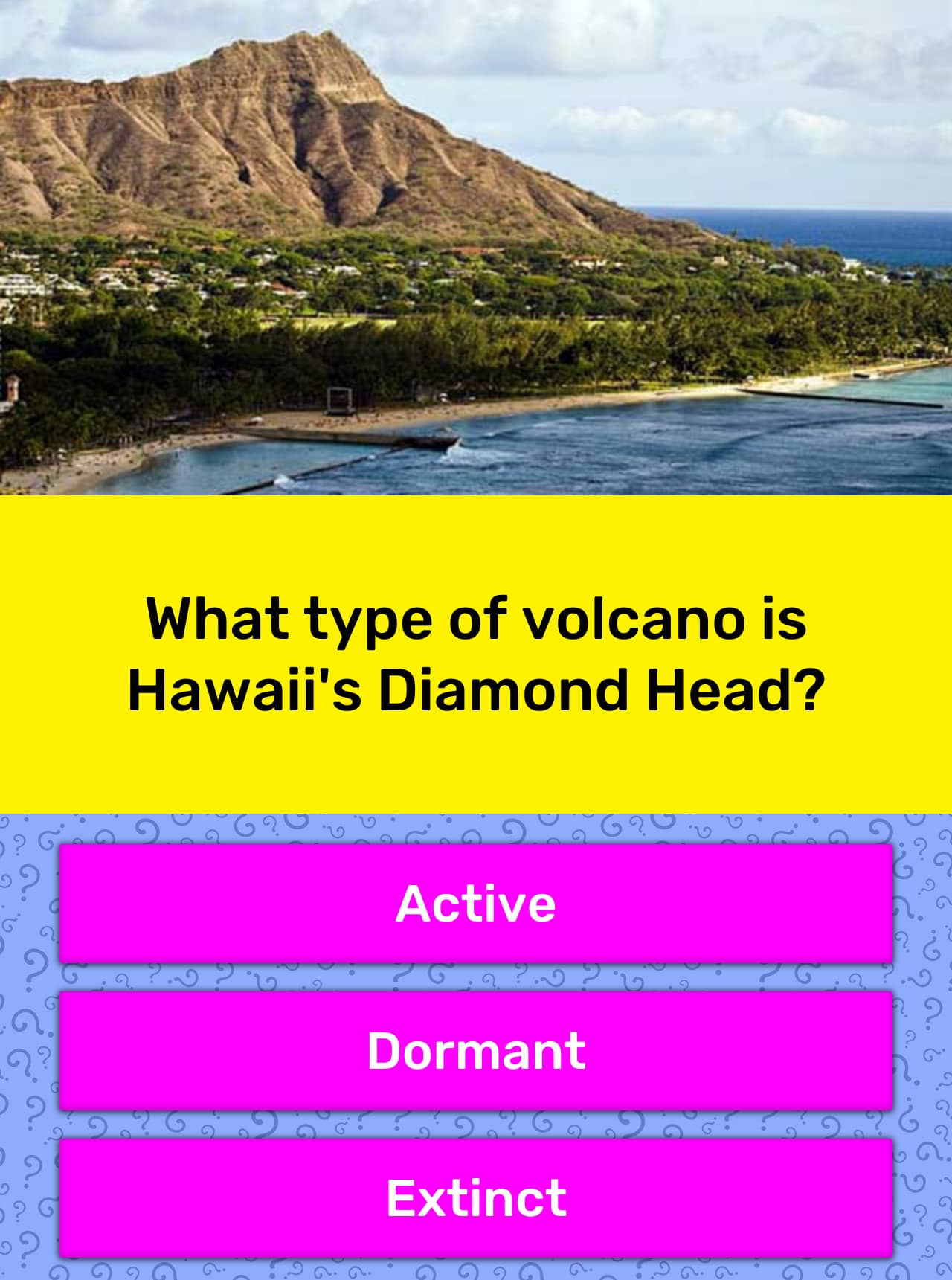This screenshot has width=952, height=1280.
Task: Choose Dormant as the answer
Action: click(476, 1050)
